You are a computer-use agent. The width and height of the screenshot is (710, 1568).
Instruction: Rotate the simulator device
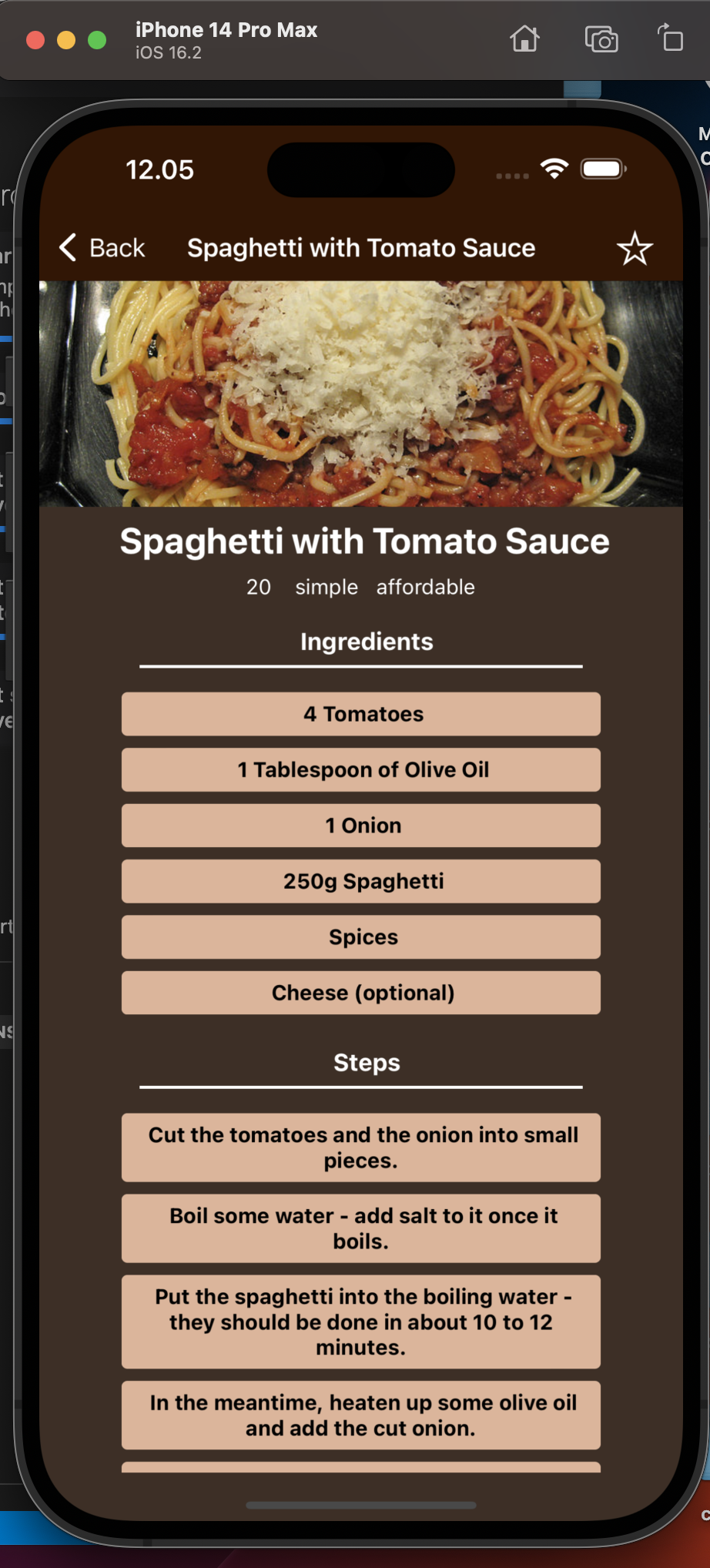(670, 38)
